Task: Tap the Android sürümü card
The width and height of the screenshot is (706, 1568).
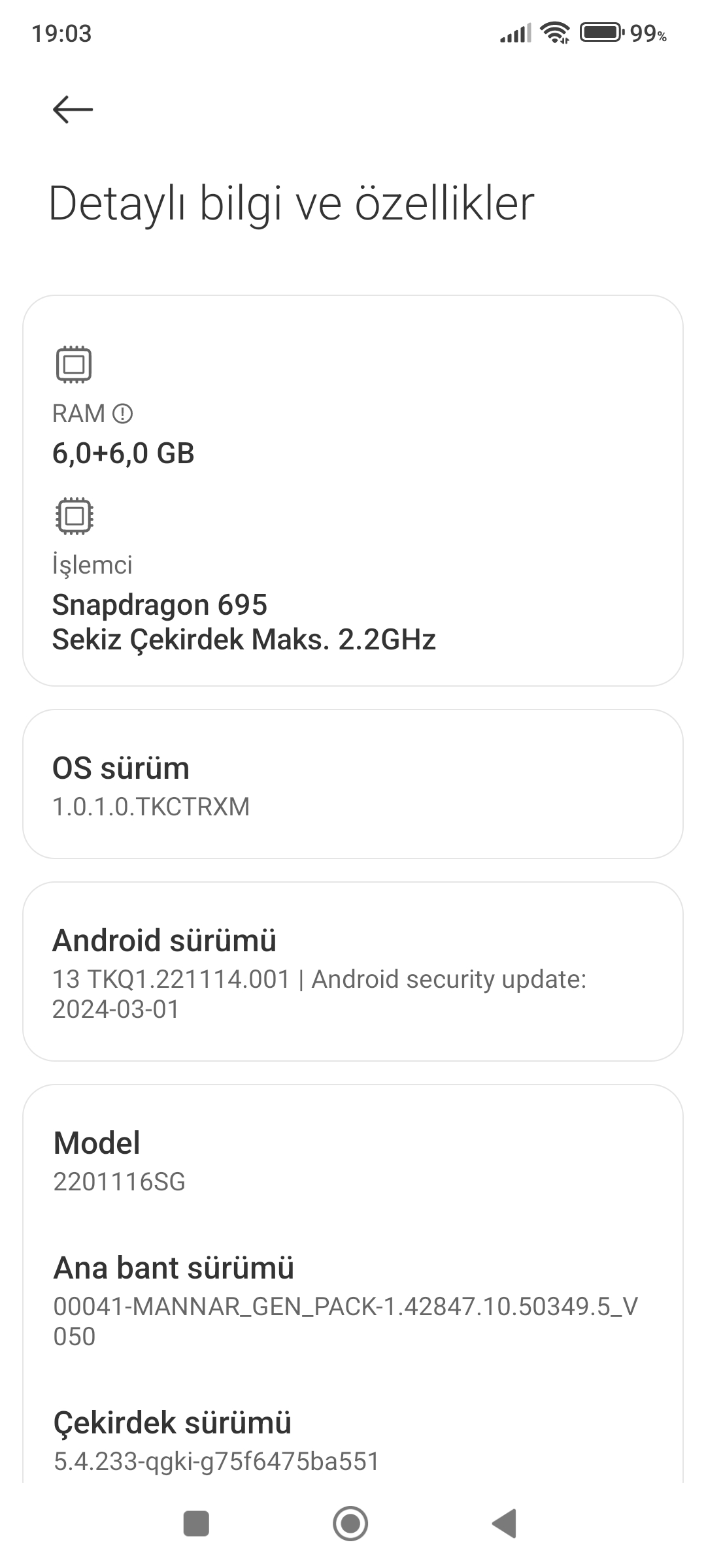Action: 353,972
